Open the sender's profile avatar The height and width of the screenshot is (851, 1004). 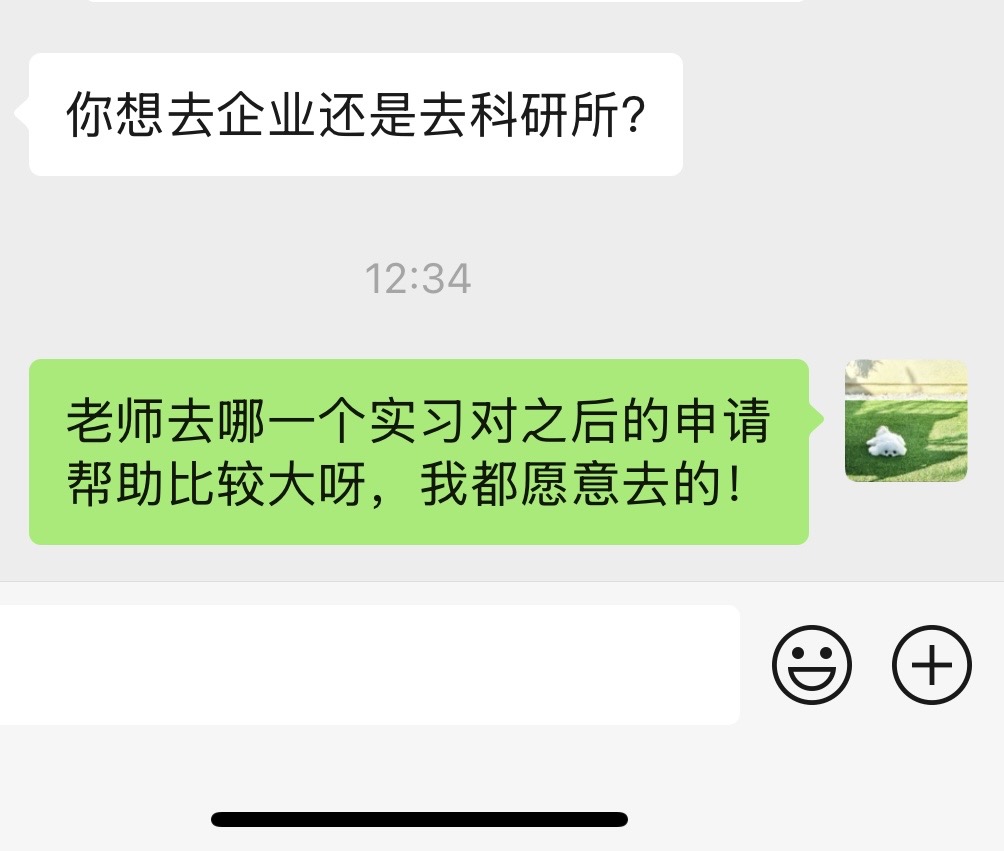click(905, 421)
